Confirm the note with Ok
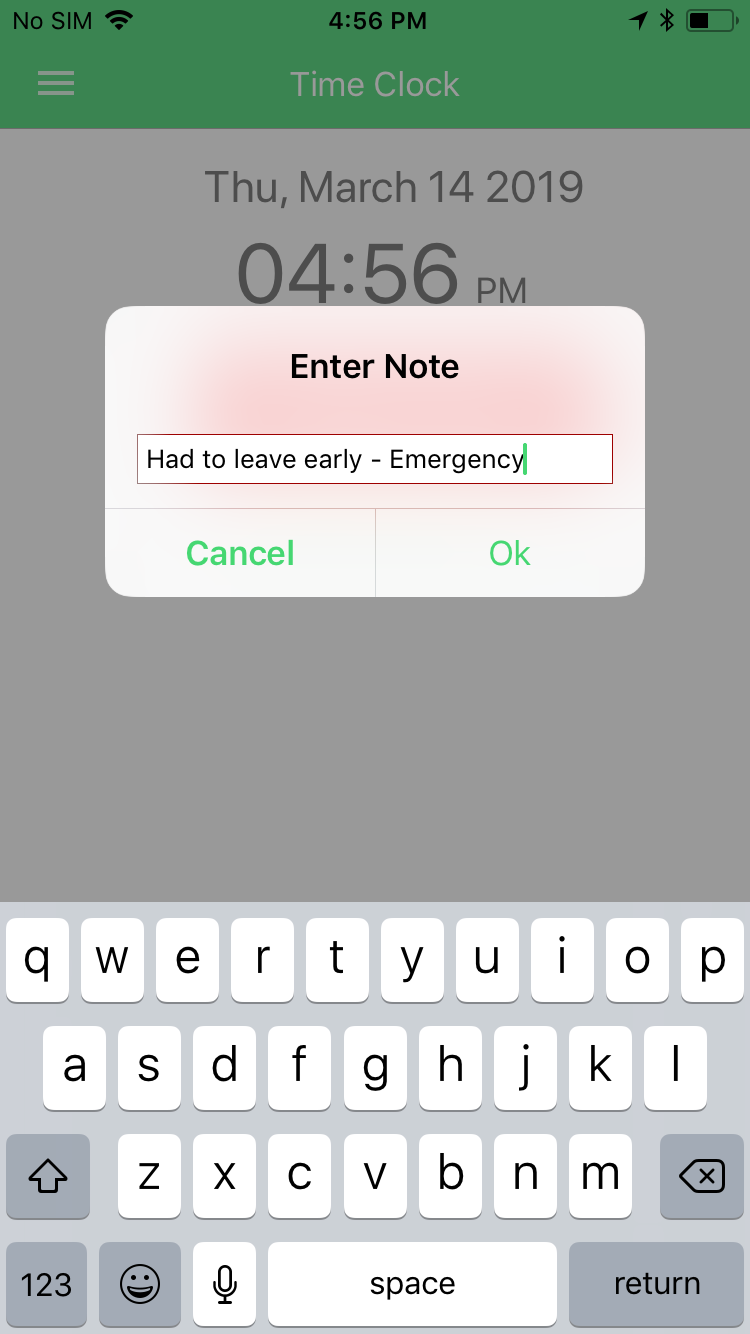 click(510, 553)
